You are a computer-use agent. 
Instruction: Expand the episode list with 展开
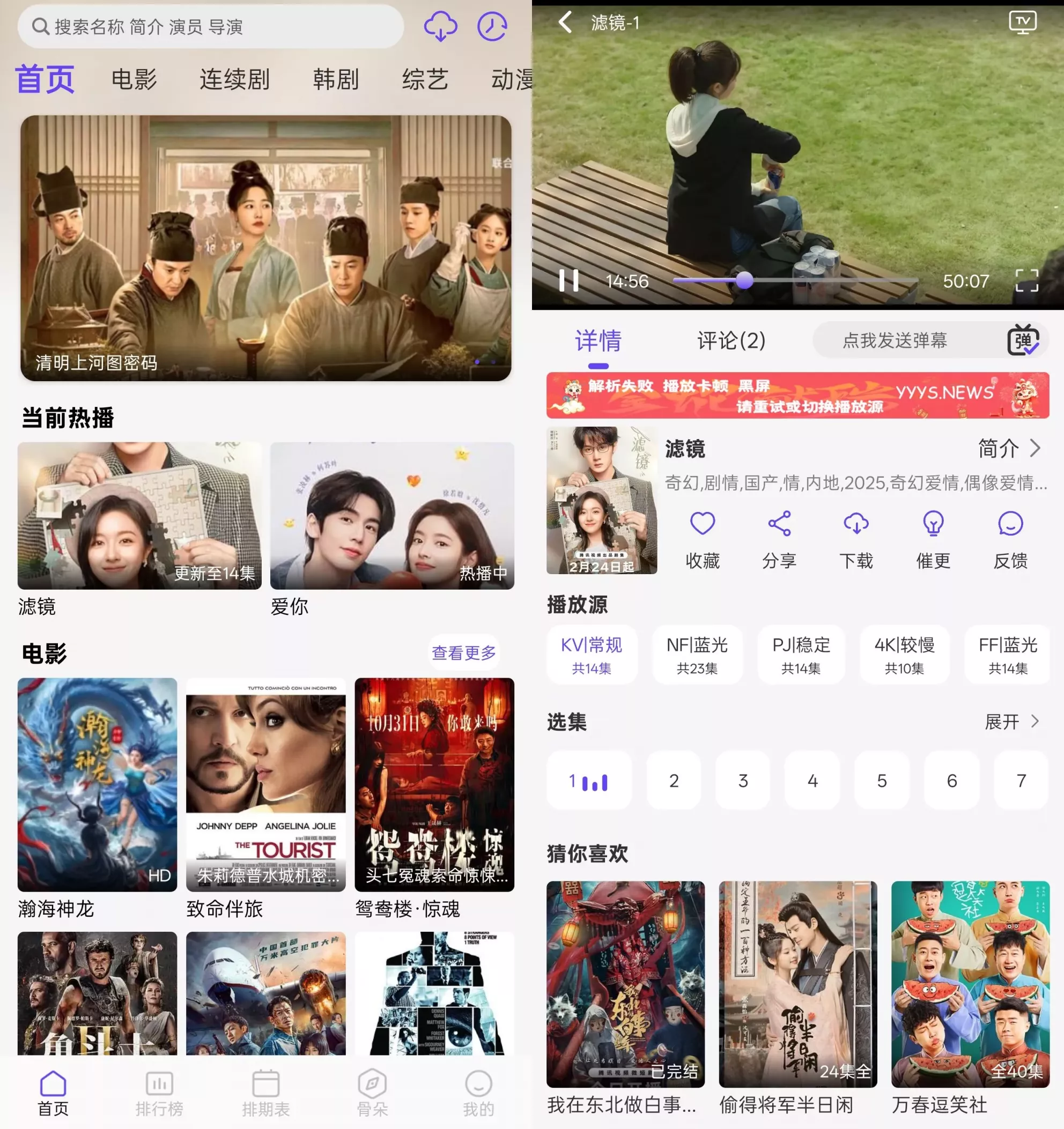(1012, 722)
